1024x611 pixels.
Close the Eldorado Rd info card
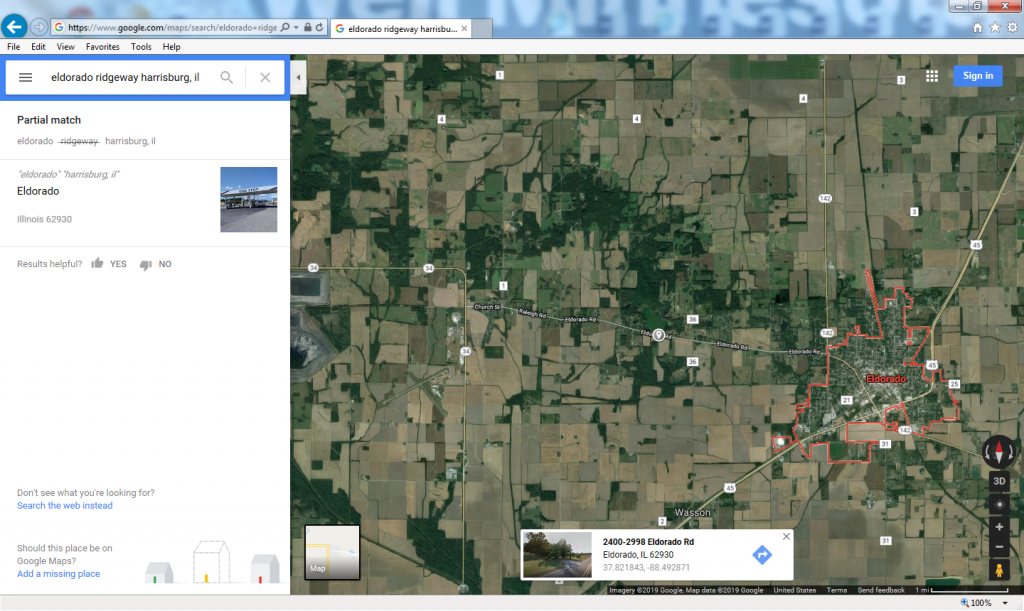786,537
